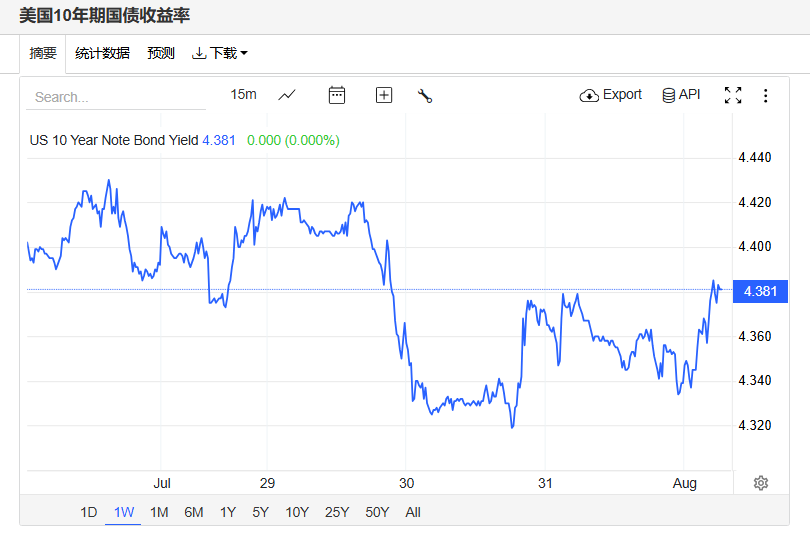Viewport: 810px width, 534px height.
Task: Open the 预测 tab
Action: (x=161, y=53)
